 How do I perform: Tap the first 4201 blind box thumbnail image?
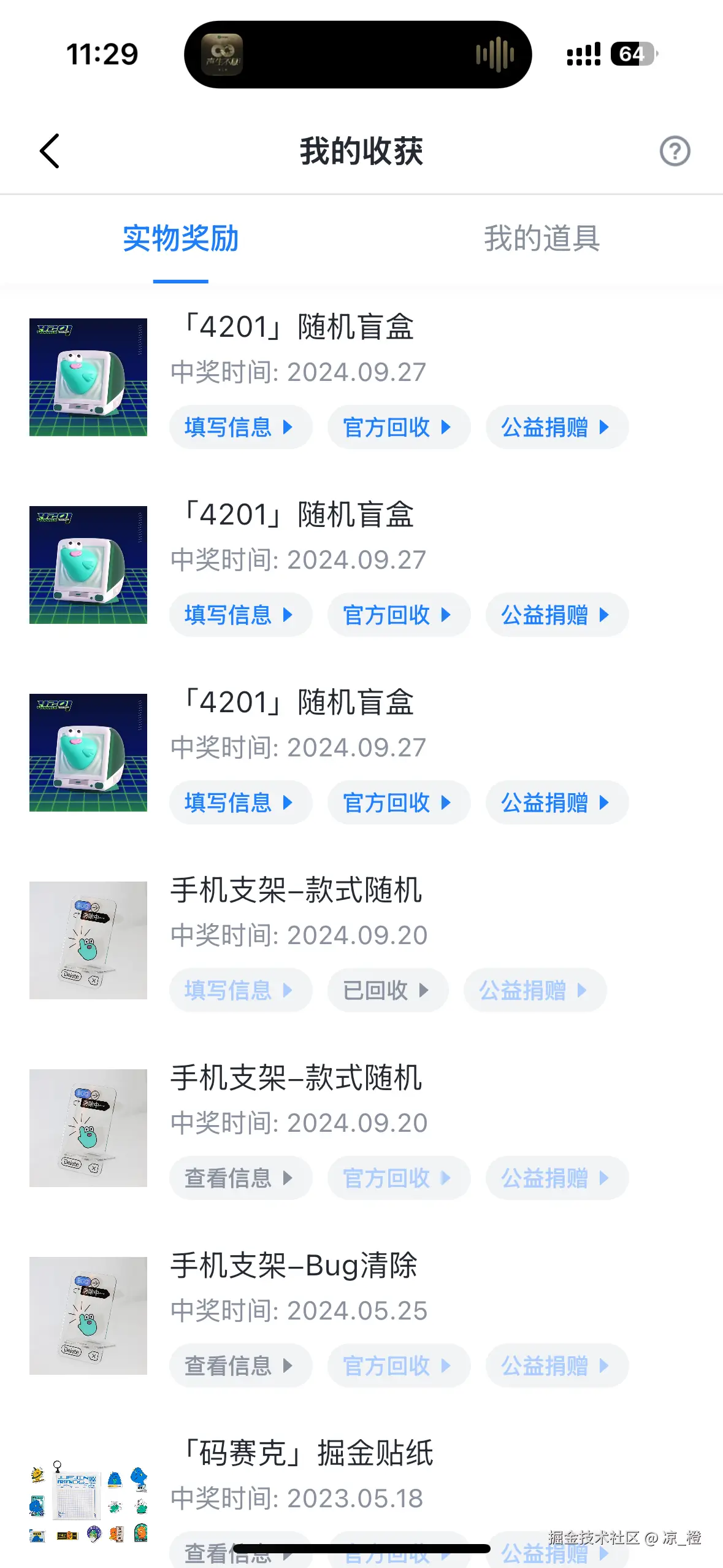pos(88,377)
